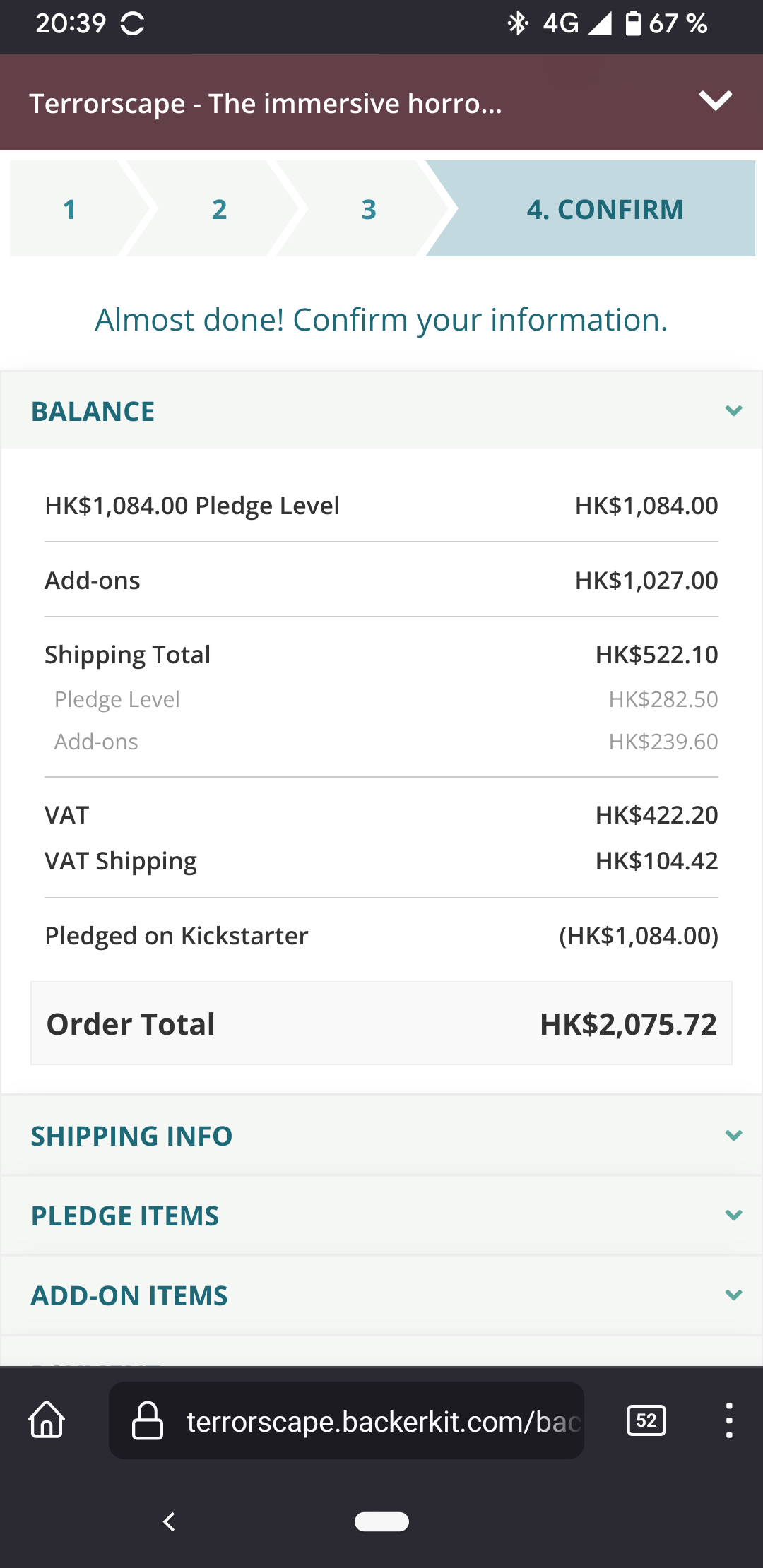Open the browser home page

[x=47, y=1420]
